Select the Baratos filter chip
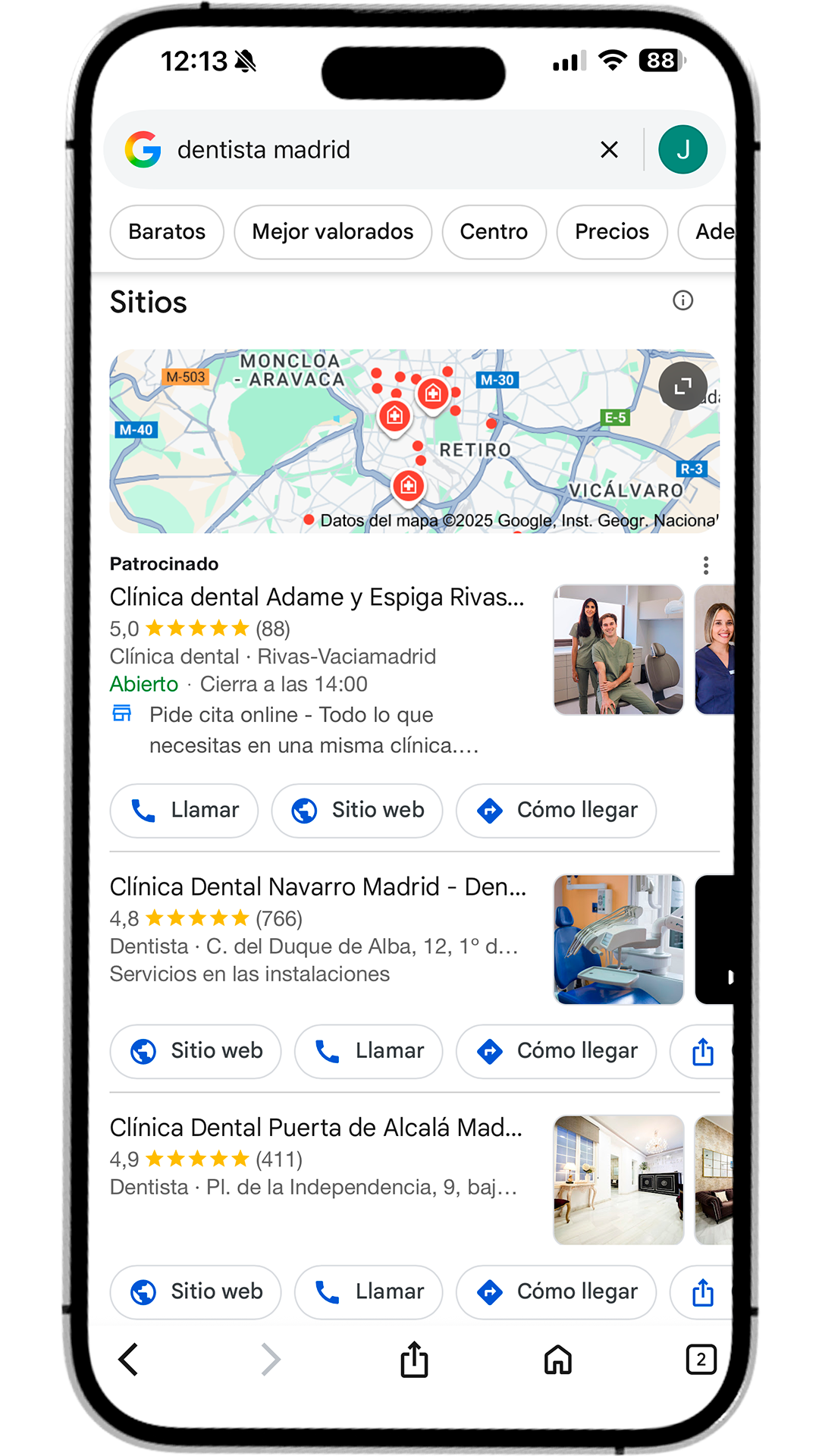 tap(167, 232)
